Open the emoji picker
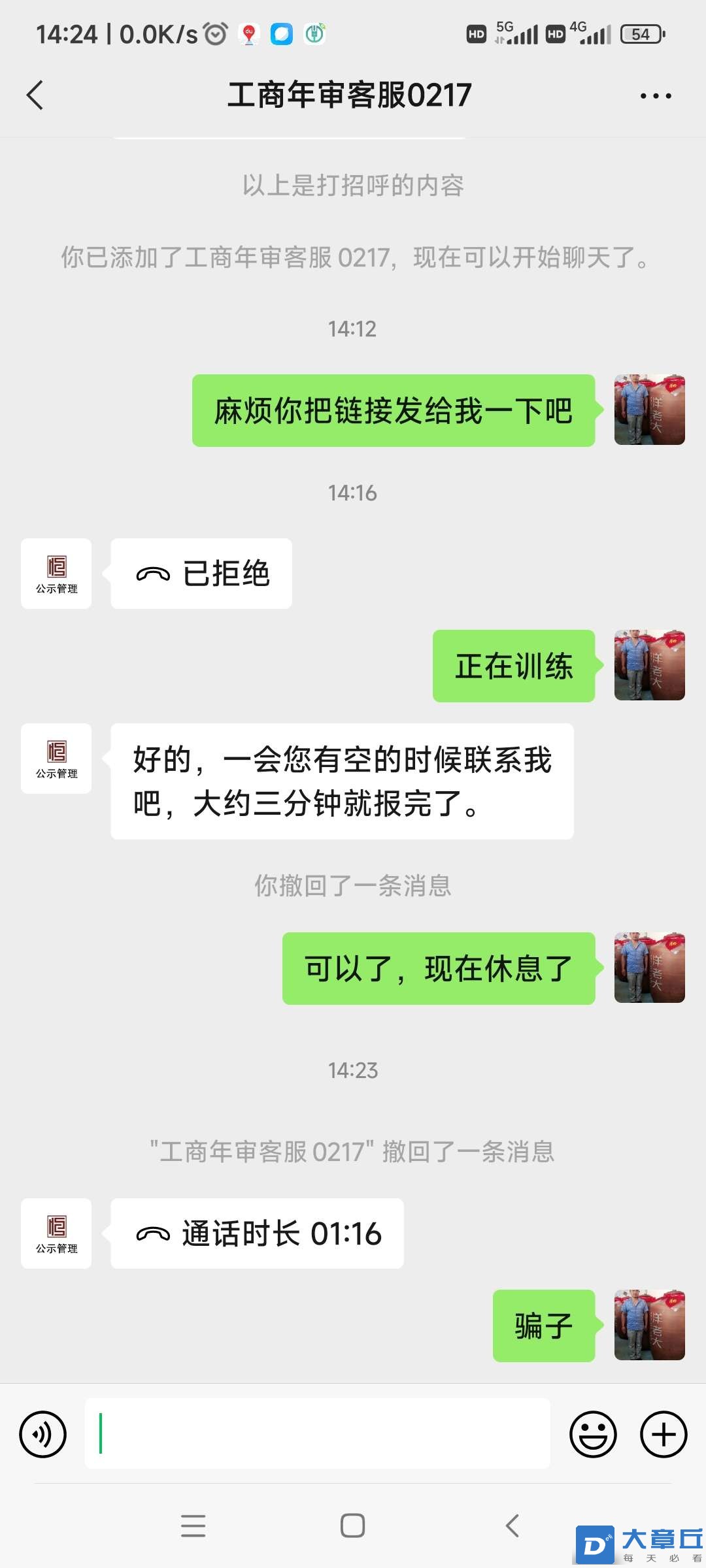 [593, 1434]
